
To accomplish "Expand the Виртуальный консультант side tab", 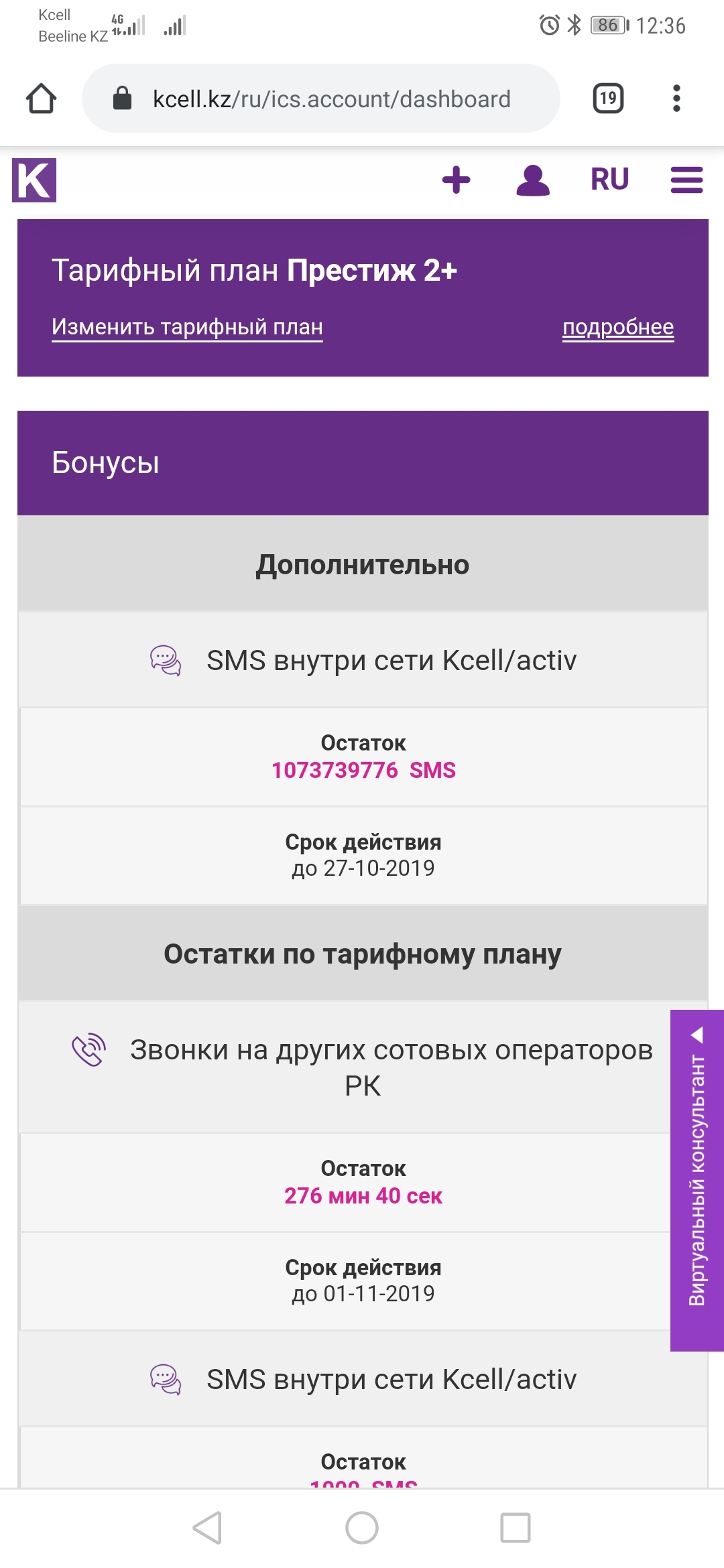I will pyautogui.click(x=697, y=1179).
